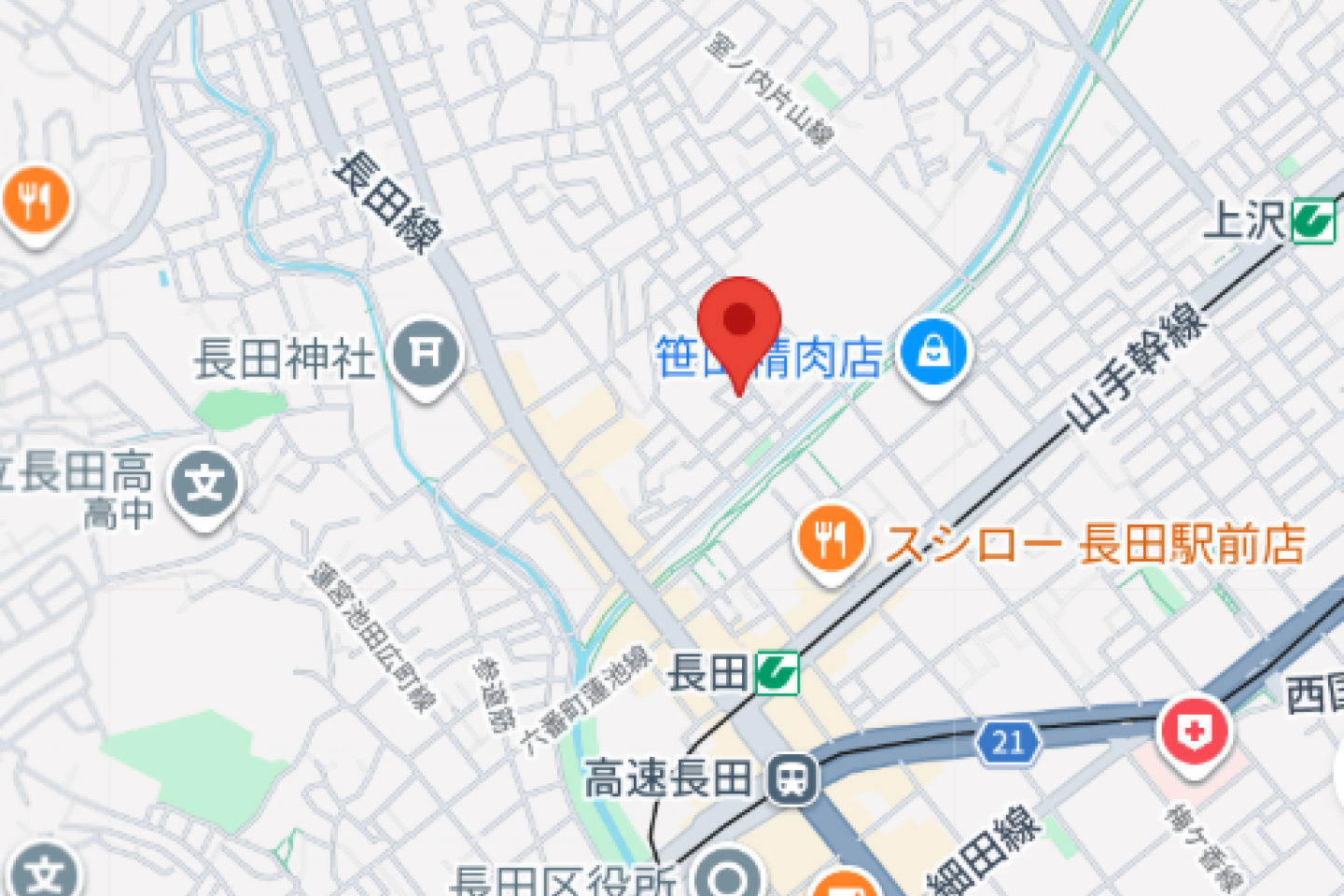Open the 上沢 subway station marker
The width and height of the screenshot is (1344, 896).
click(1313, 222)
